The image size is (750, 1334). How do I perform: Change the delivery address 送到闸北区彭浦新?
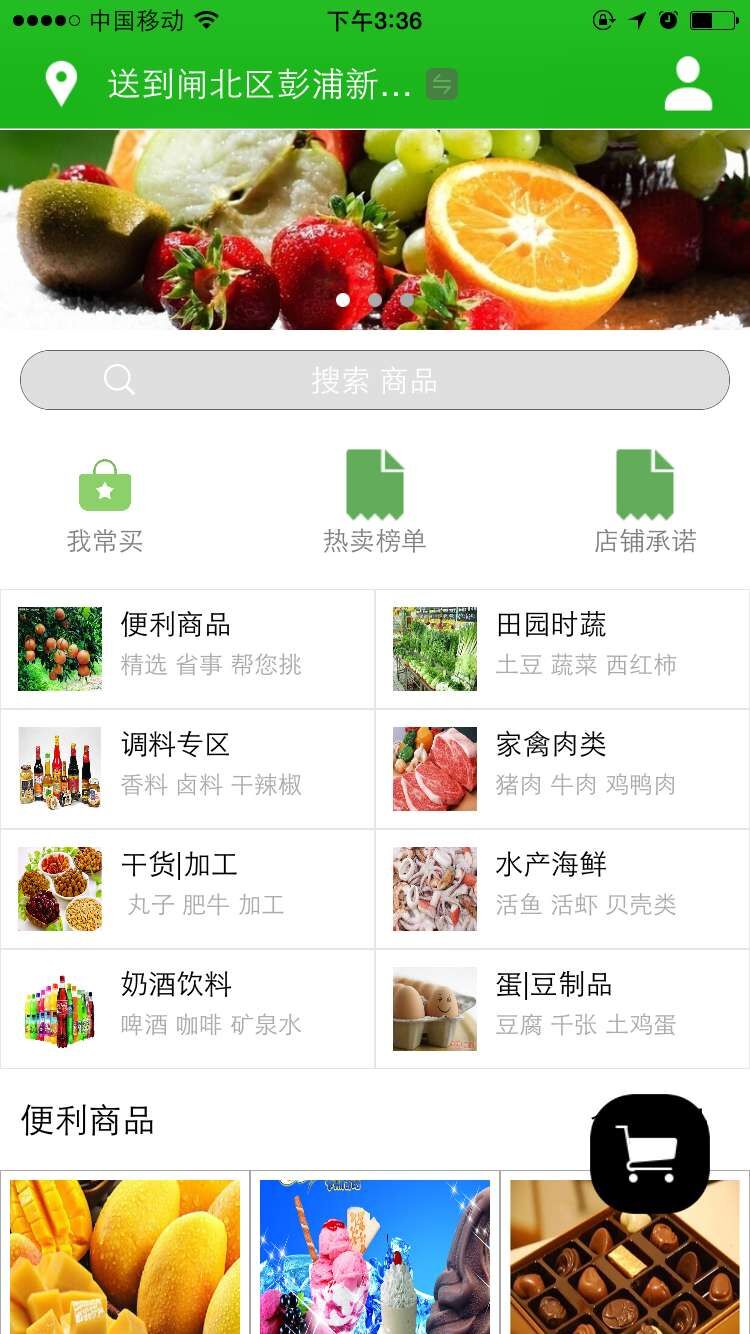[259, 85]
